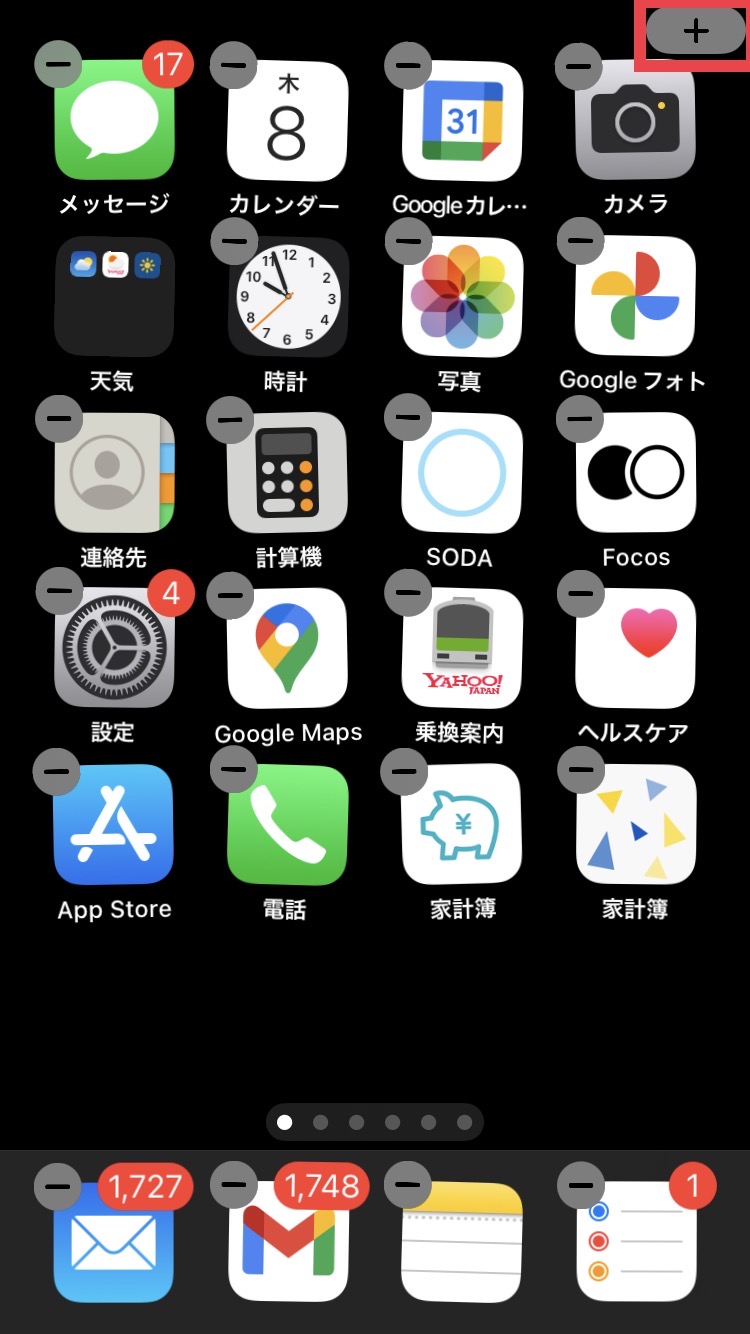Tap the 時計 clock app icon

(x=288, y=297)
